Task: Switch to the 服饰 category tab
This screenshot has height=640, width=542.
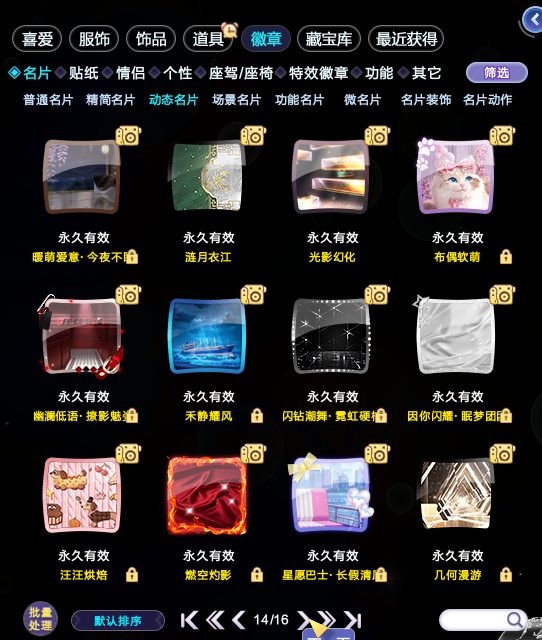Action: (94, 39)
